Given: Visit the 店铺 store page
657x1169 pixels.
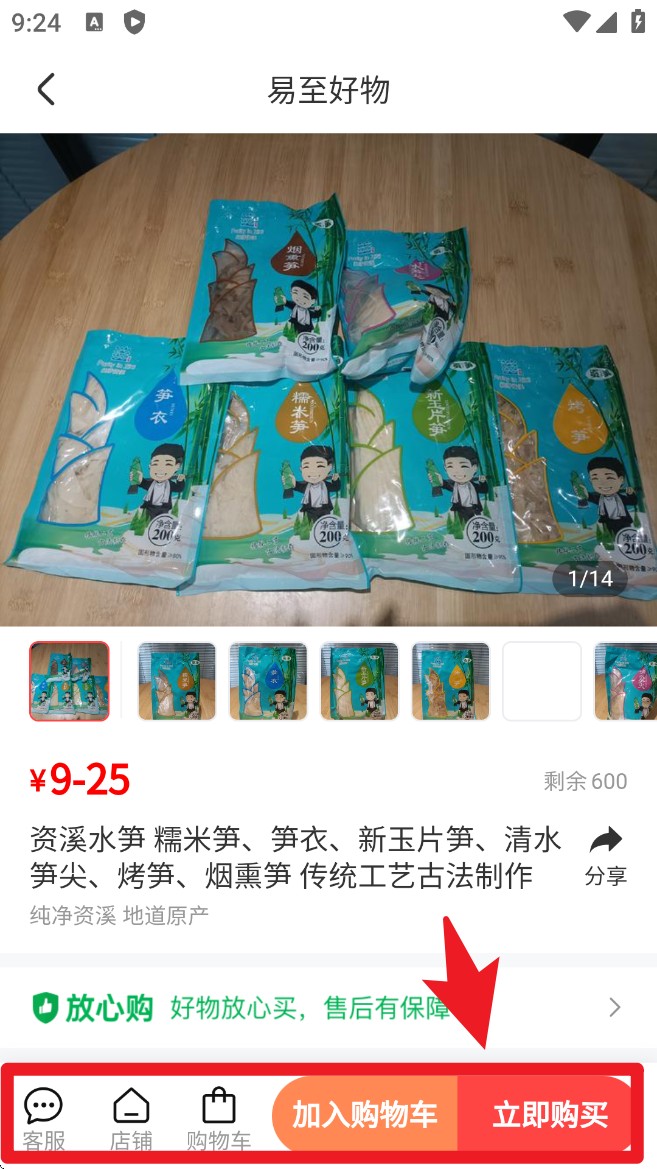Looking at the screenshot, I should [131, 1118].
